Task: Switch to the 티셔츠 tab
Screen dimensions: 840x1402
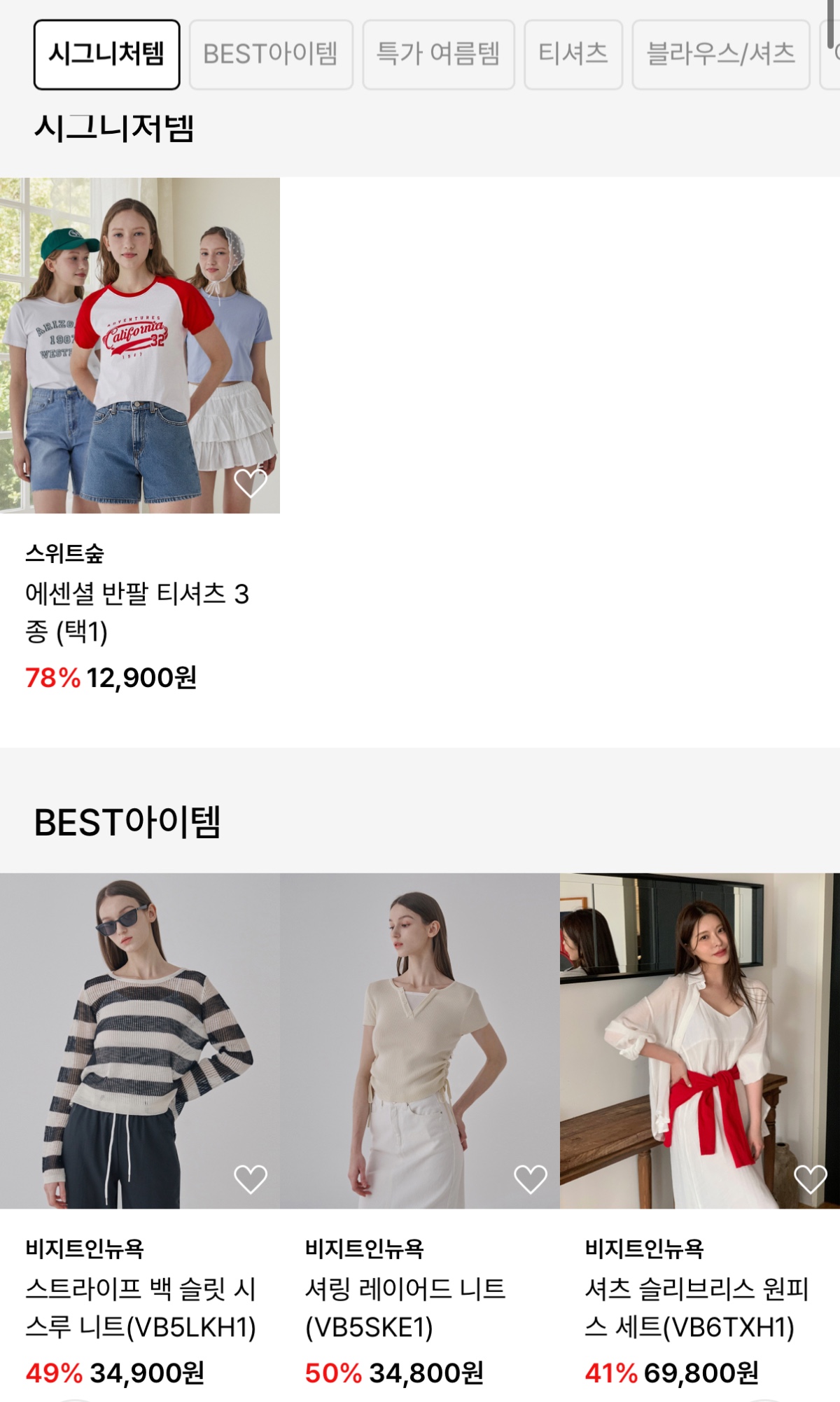Action: click(x=573, y=55)
